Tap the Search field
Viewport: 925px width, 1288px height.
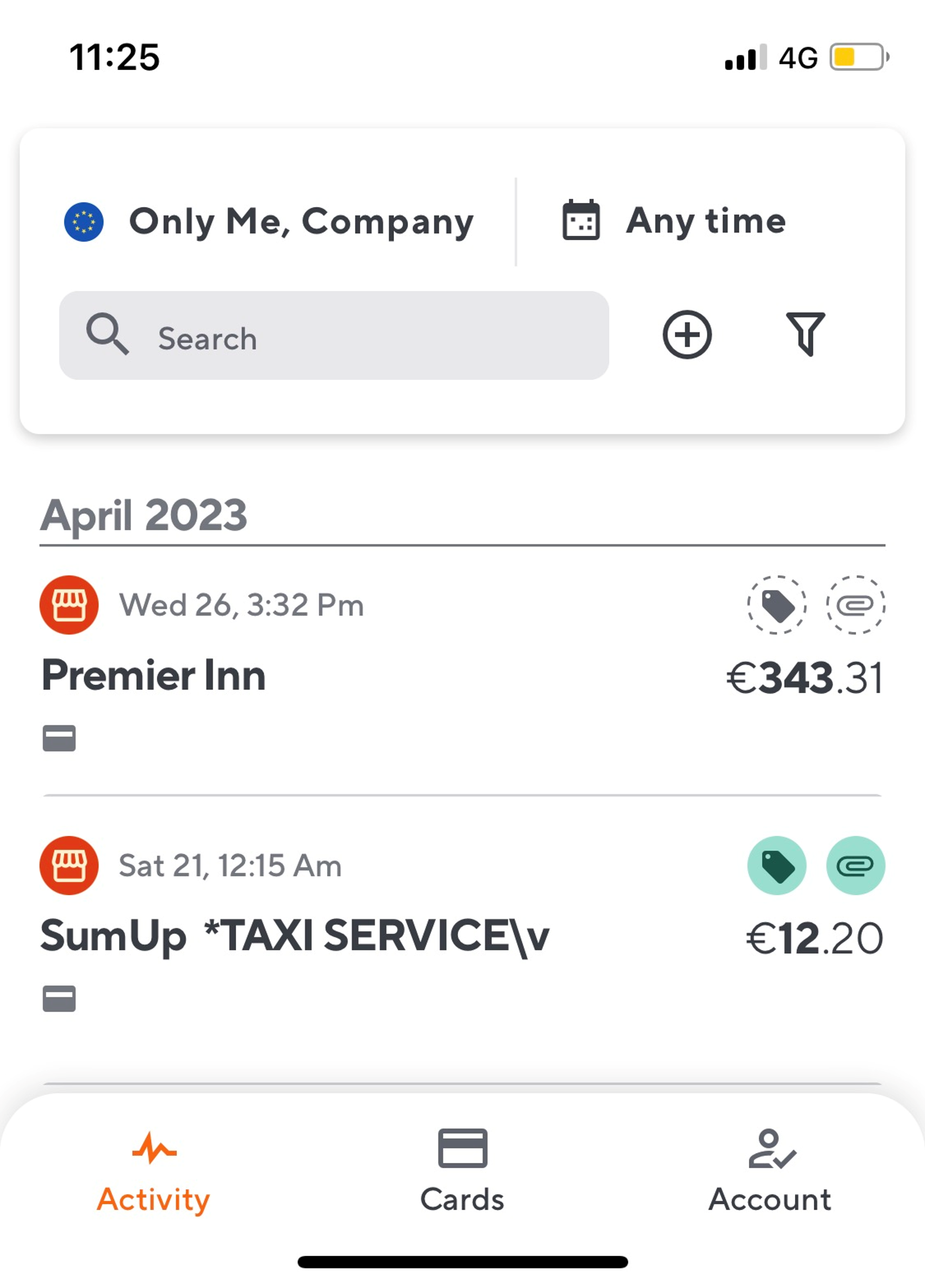(335, 335)
